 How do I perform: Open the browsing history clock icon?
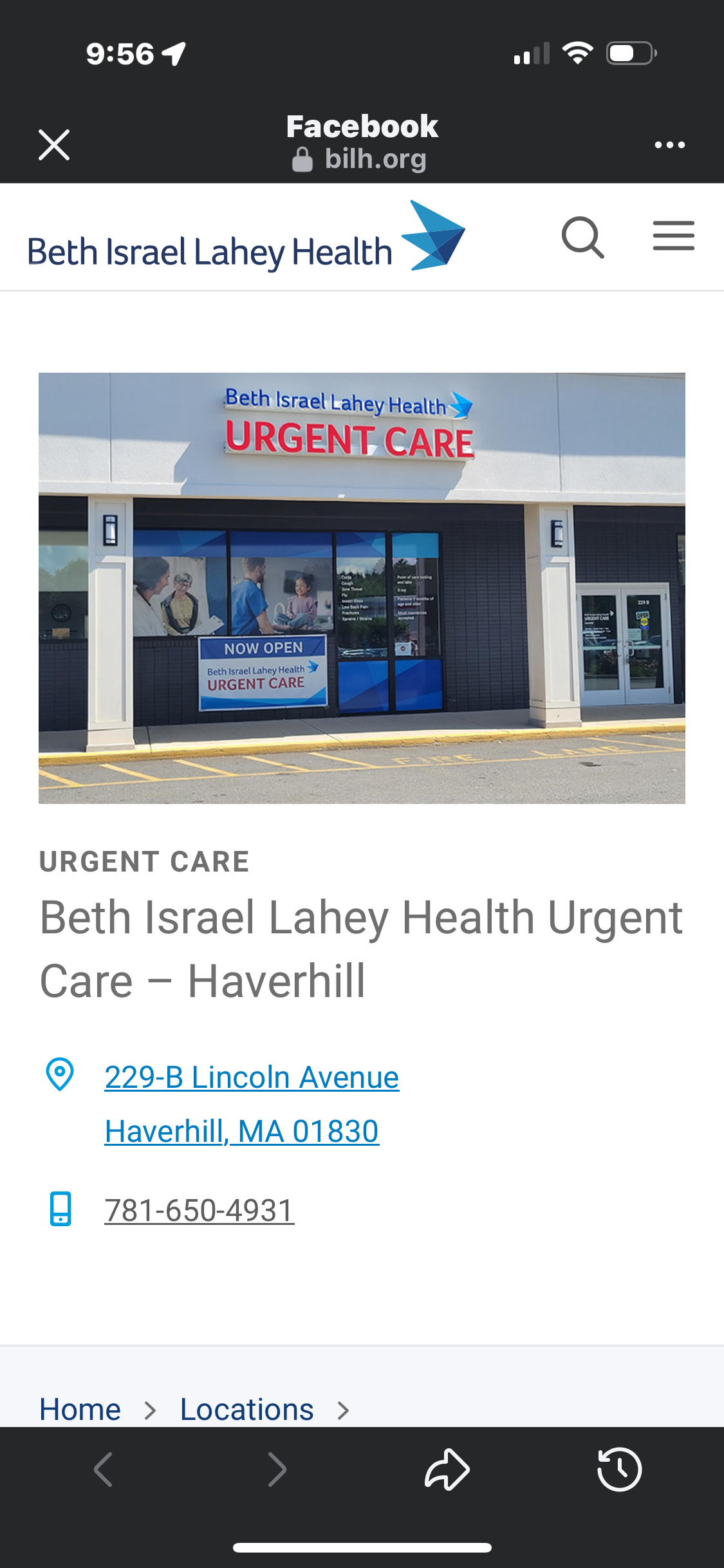(x=619, y=1470)
